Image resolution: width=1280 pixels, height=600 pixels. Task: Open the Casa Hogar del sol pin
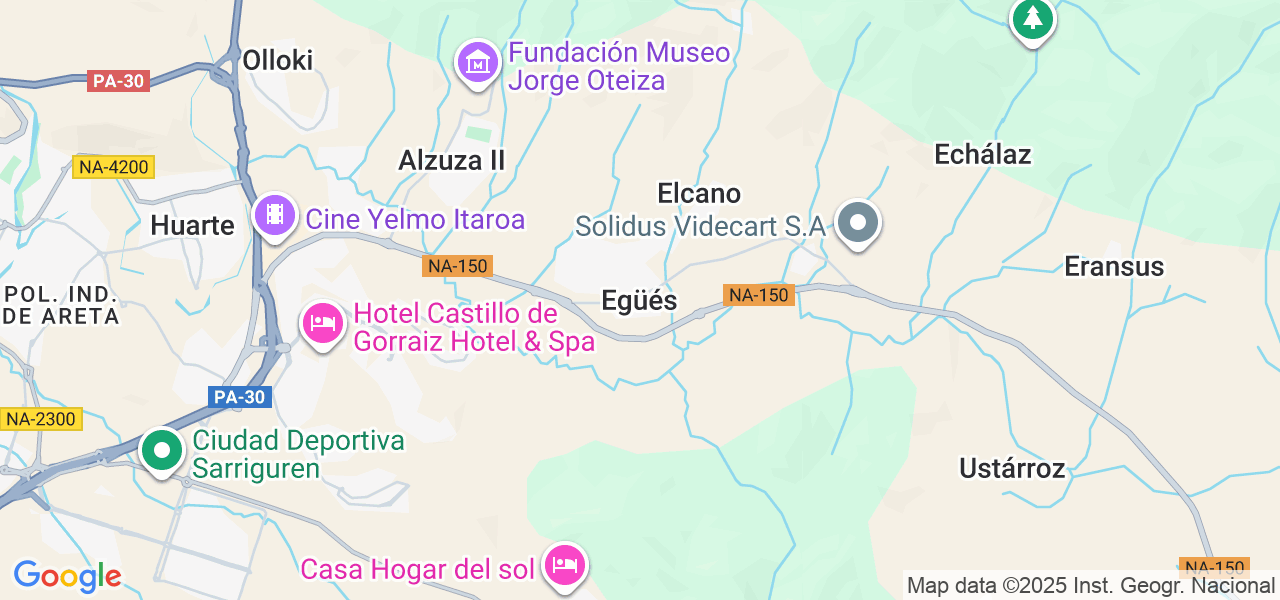tap(564, 565)
